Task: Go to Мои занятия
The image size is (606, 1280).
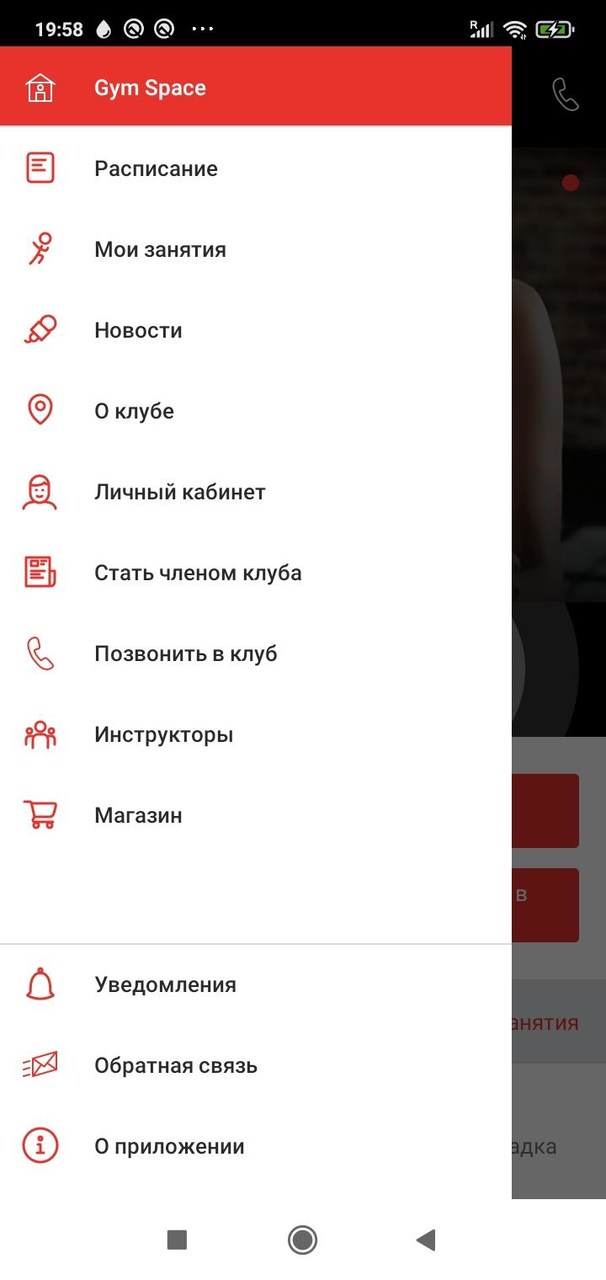Action: coord(160,249)
